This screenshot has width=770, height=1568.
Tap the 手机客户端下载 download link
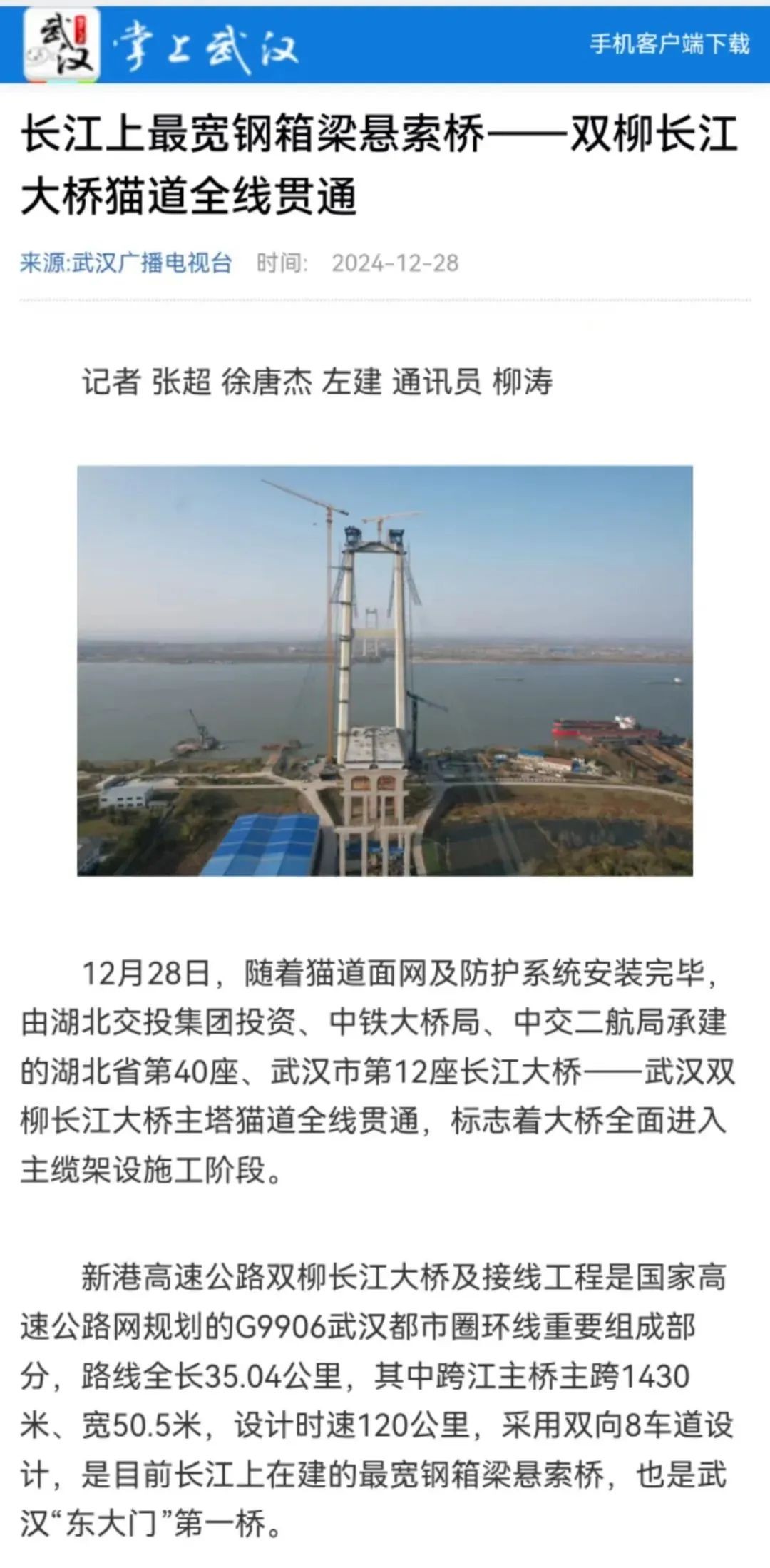tap(669, 44)
